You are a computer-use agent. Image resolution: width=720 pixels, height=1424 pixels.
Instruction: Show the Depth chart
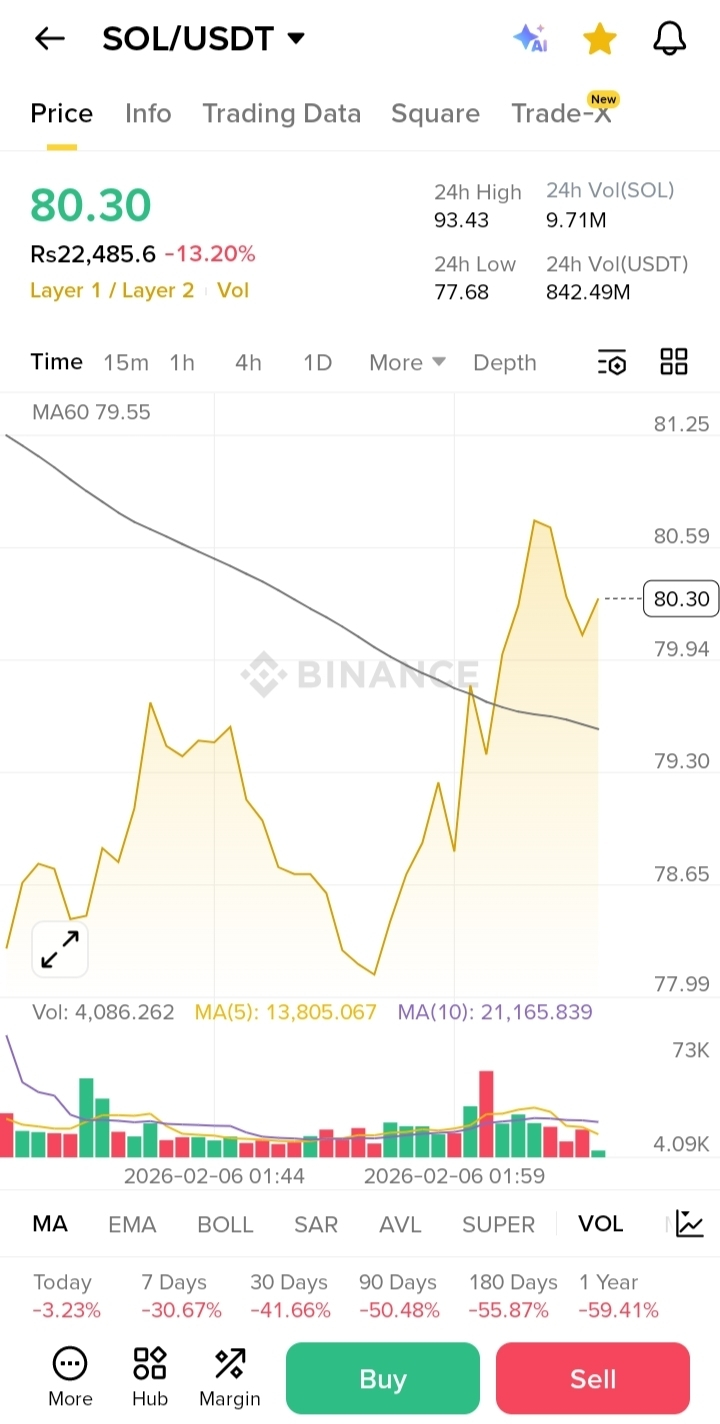tap(504, 363)
